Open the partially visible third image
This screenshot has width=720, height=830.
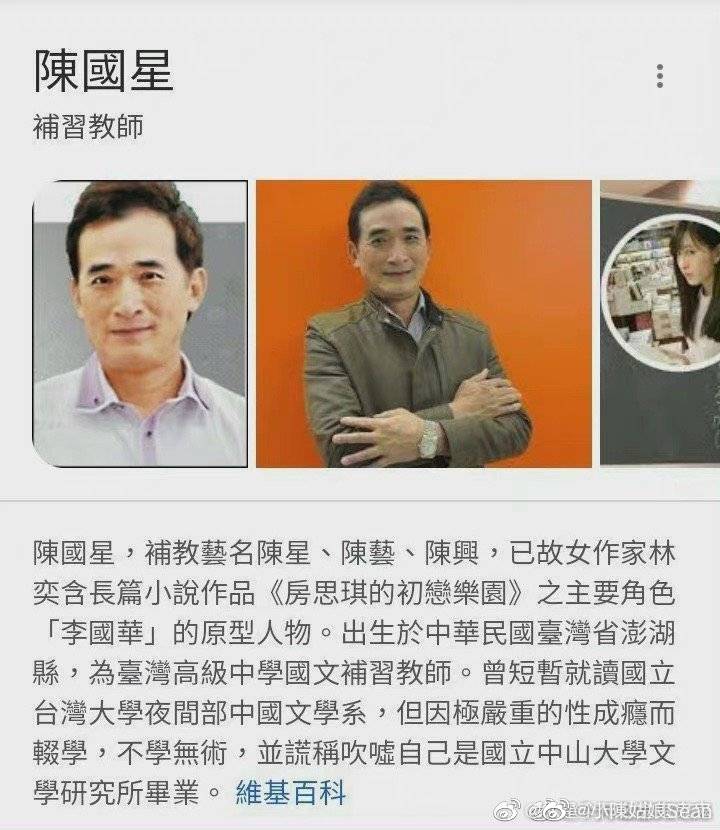coord(660,323)
